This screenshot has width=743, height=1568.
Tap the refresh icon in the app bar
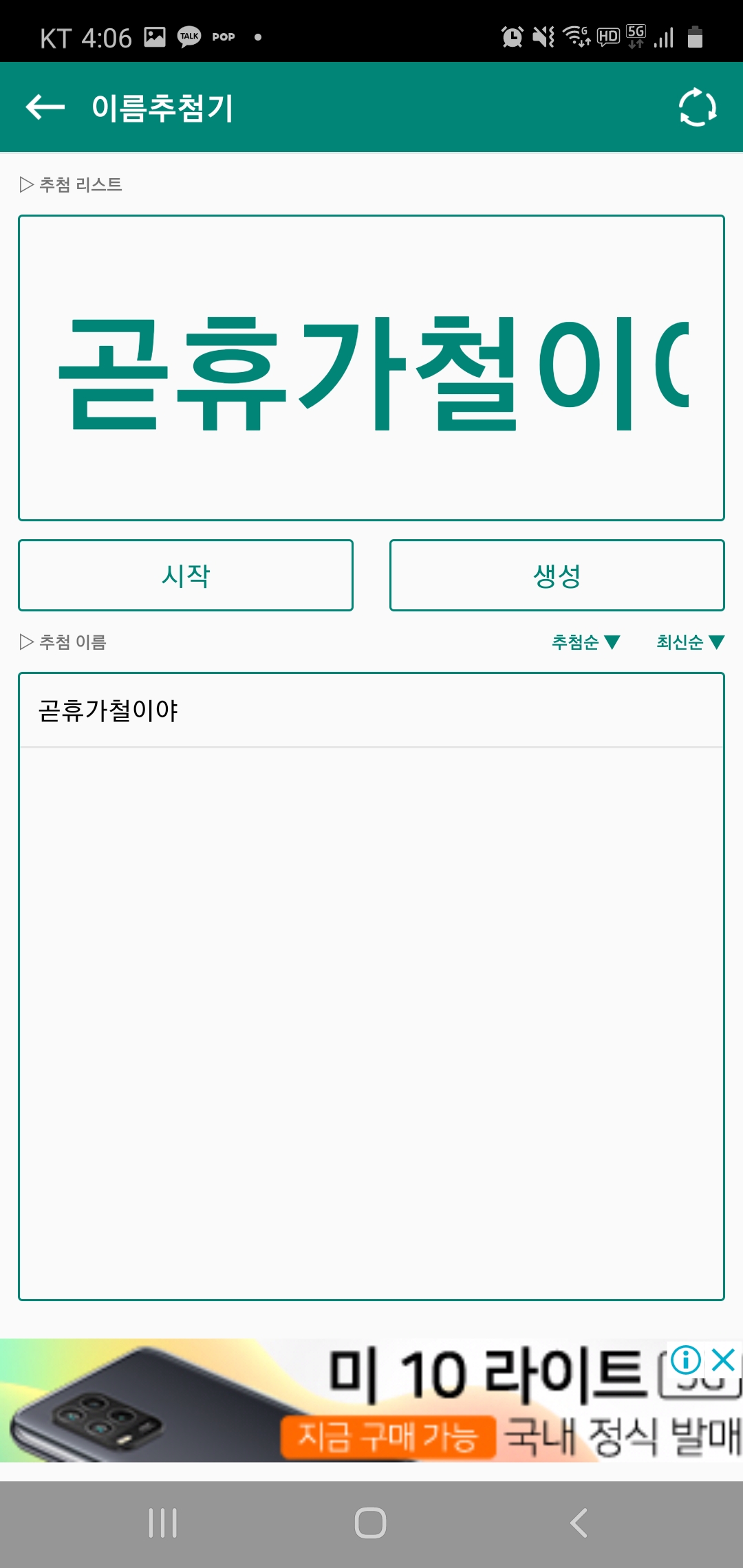[x=698, y=107]
